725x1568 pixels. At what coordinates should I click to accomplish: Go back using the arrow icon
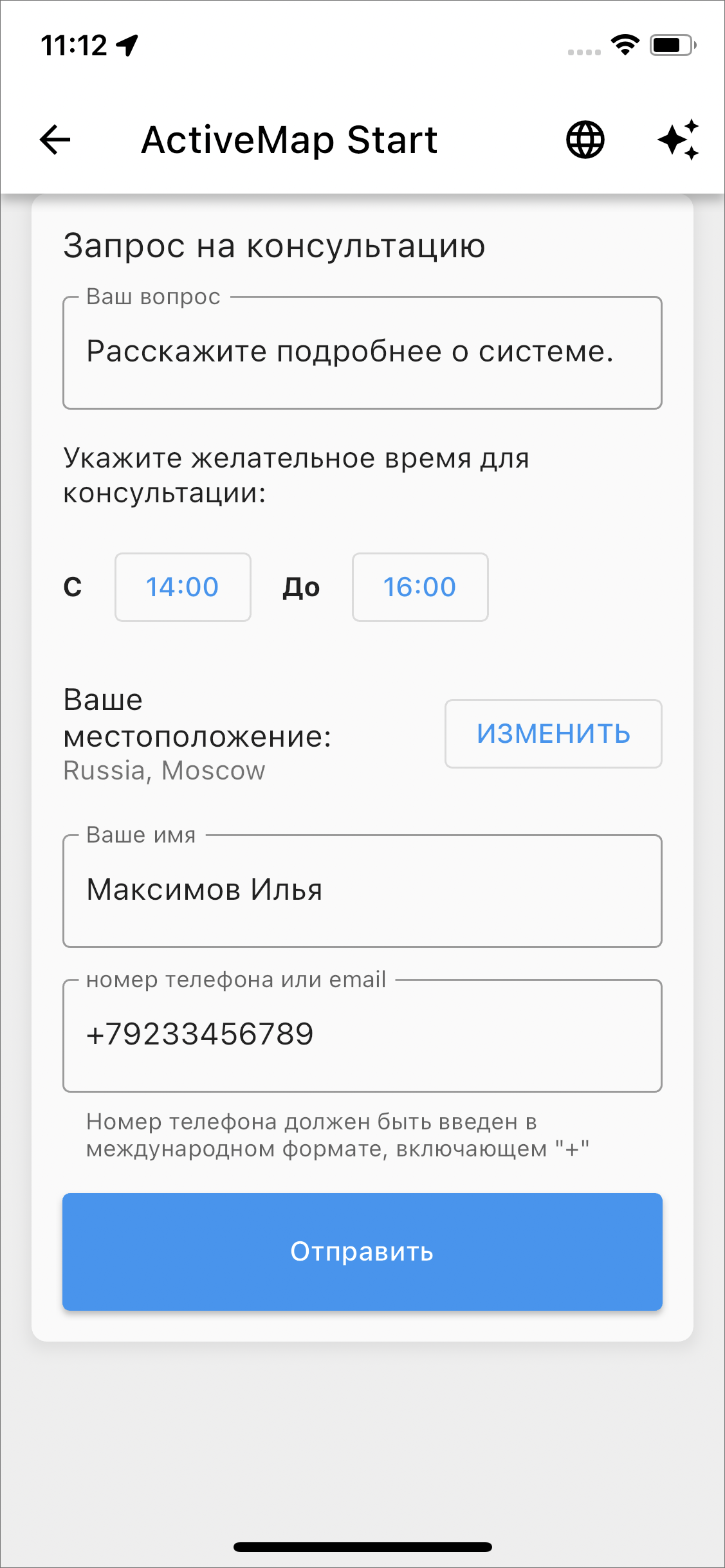click(x=55, y=140)
